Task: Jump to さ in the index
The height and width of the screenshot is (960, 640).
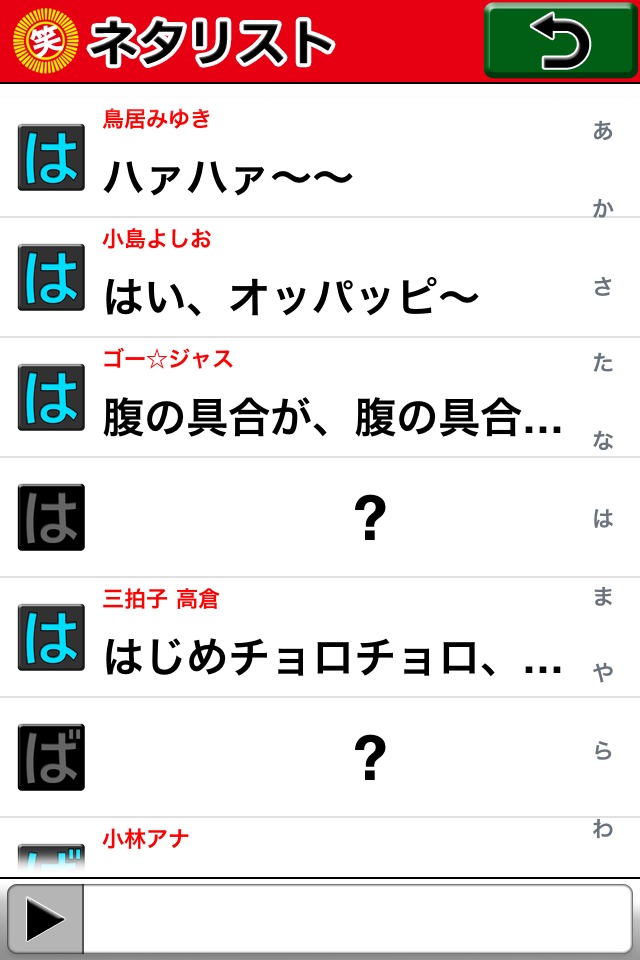Action: (x=603, y=286)
